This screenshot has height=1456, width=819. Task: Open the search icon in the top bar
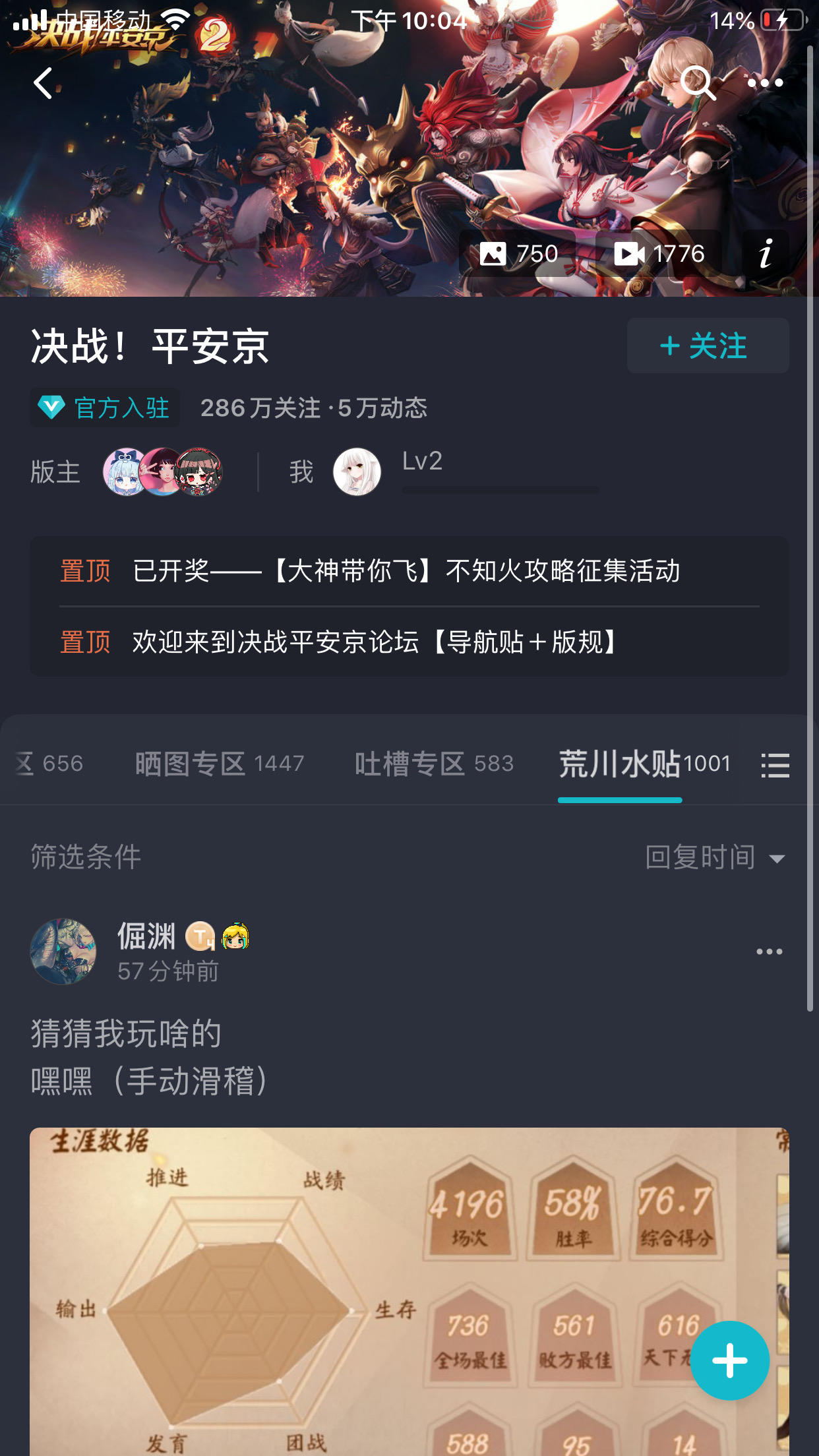point(698,84)
